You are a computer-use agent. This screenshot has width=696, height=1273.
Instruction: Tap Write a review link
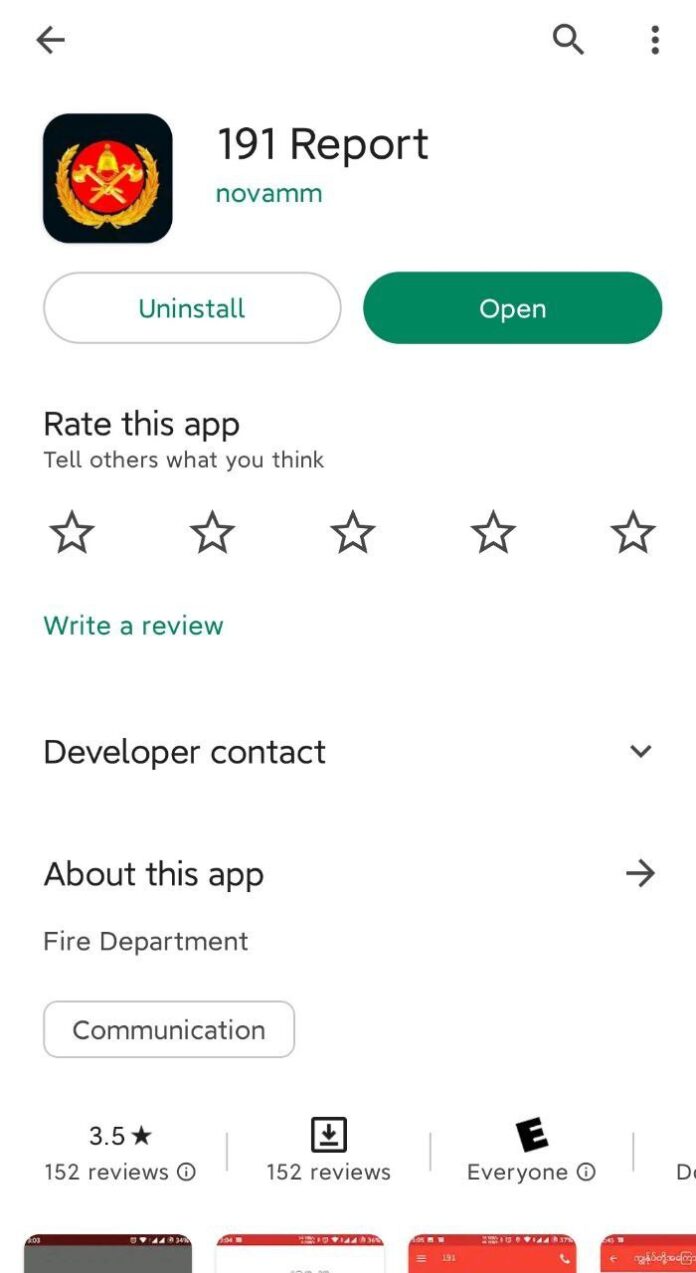point(133,626)
